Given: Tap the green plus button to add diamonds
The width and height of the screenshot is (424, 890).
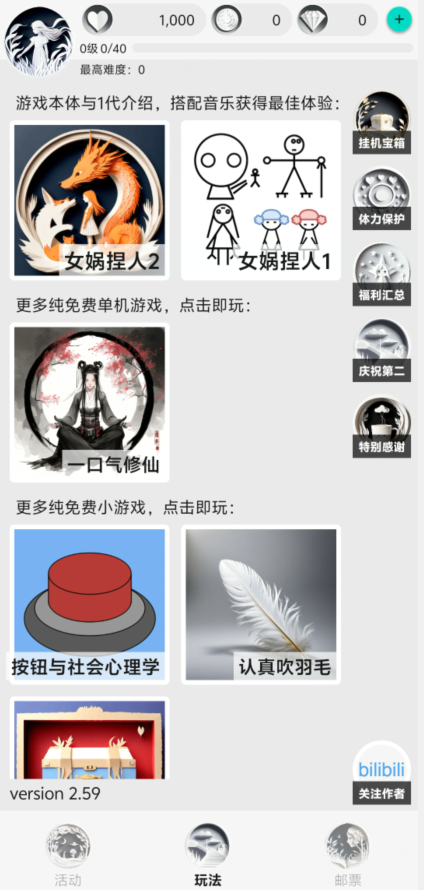Looking at the screenshot, I should (x=399, y=20).
